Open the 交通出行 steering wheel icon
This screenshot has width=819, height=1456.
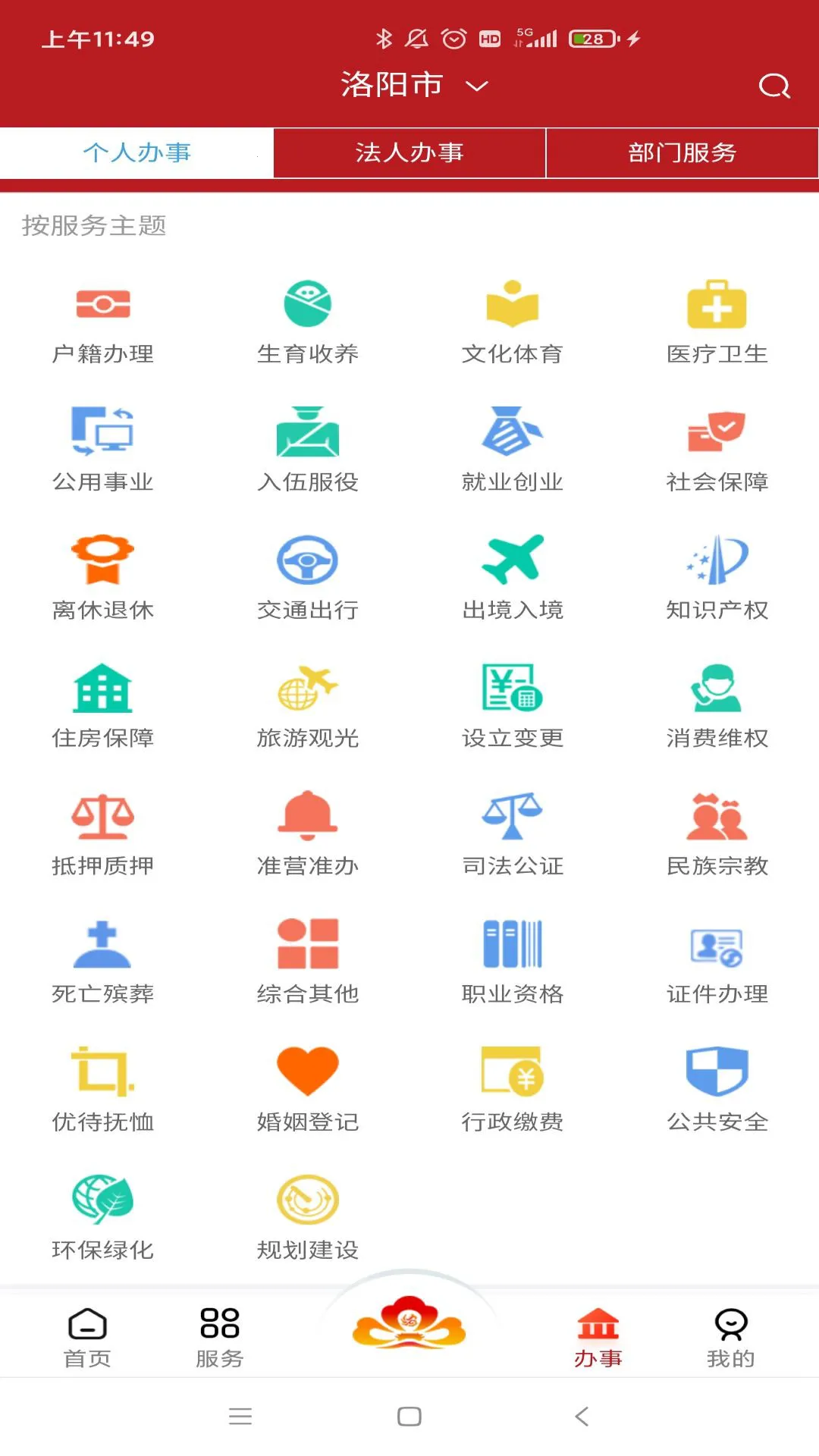[x=307, y=575]
